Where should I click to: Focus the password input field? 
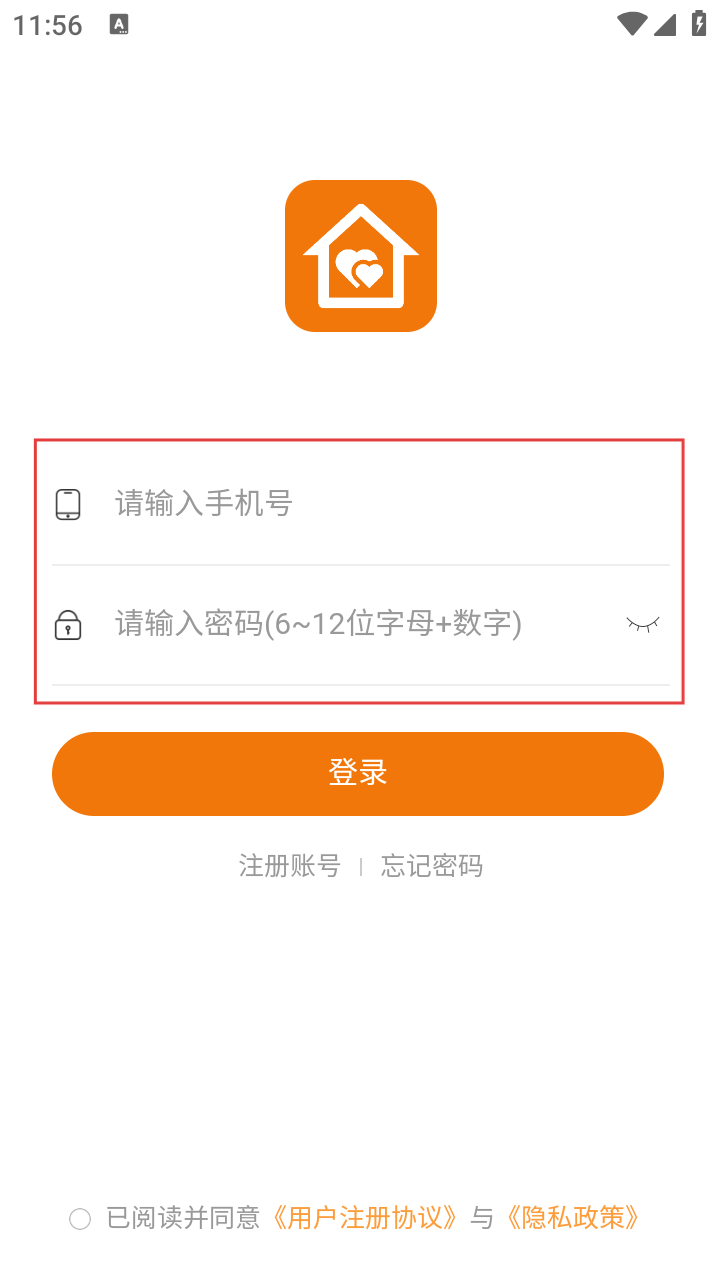point(360,624)
